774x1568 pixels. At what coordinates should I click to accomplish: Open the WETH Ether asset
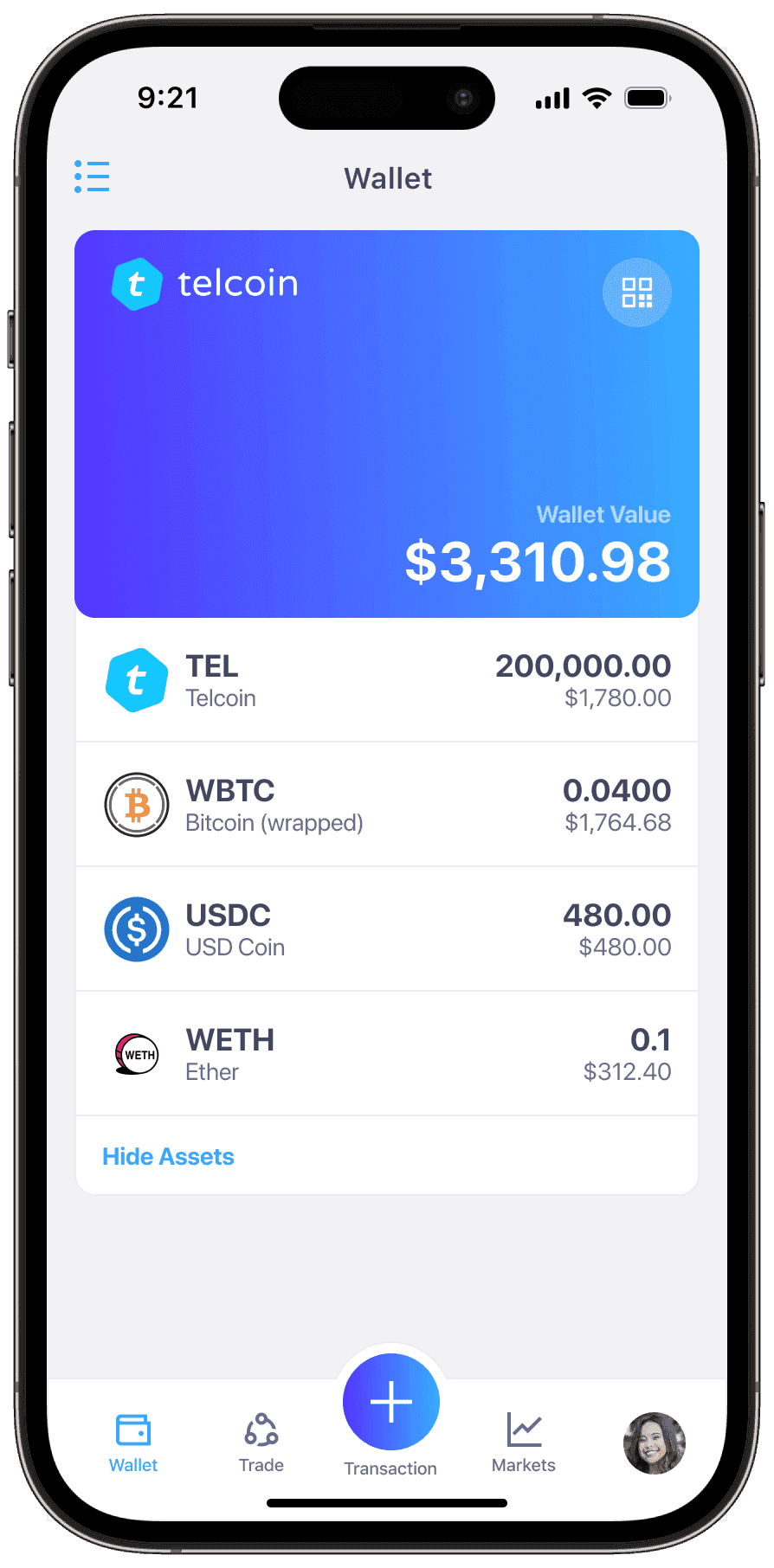pyautogui.click(x=387, y=1054)
